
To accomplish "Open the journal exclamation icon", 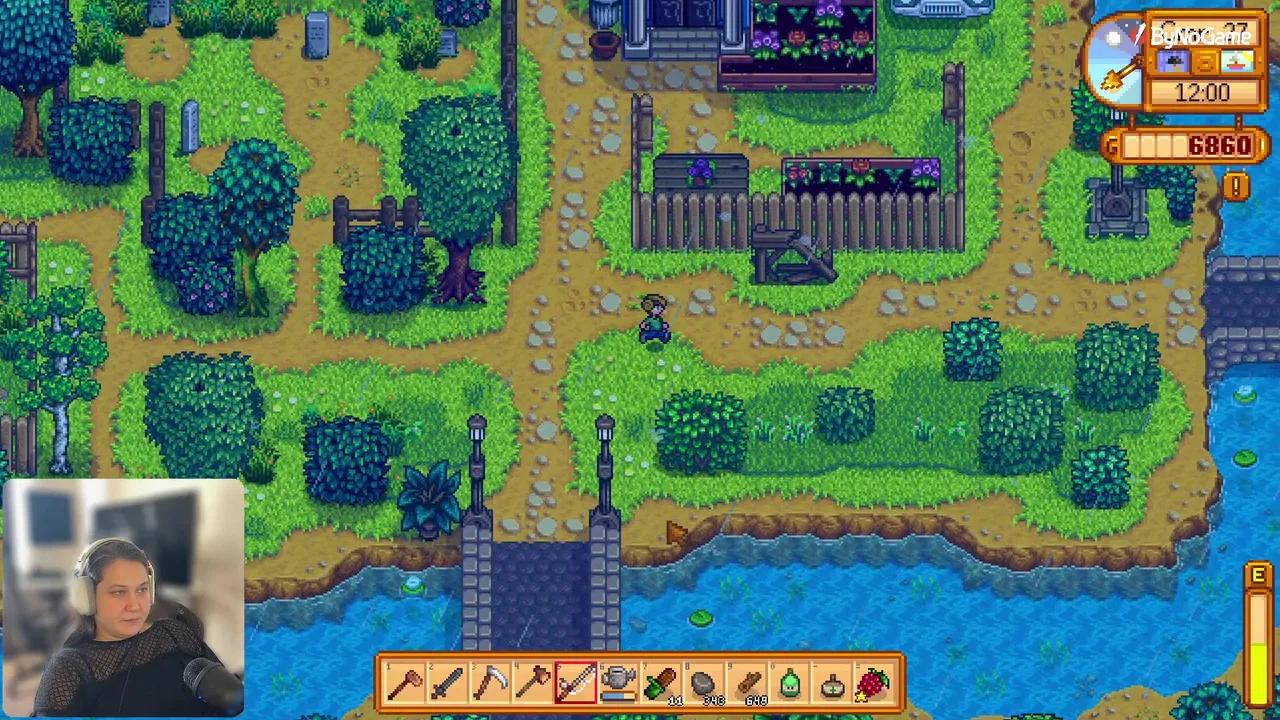I will tap(1236, 186).
